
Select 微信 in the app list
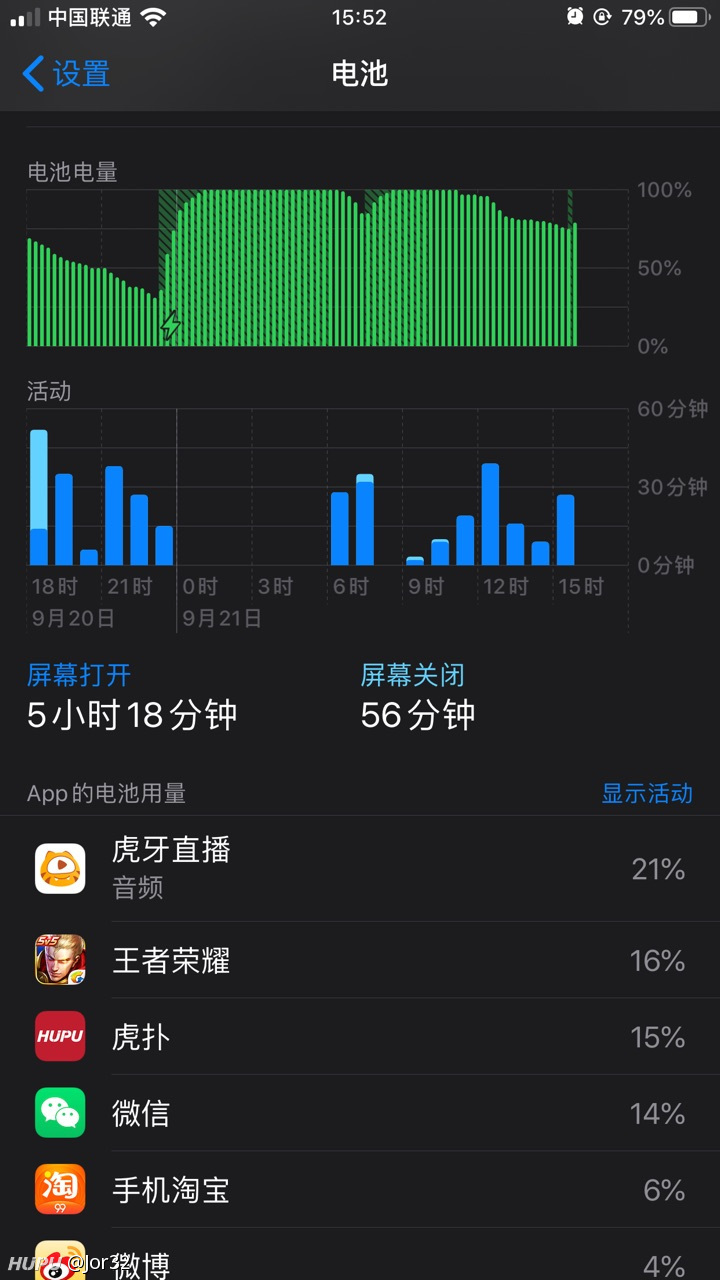point(360,1113)
